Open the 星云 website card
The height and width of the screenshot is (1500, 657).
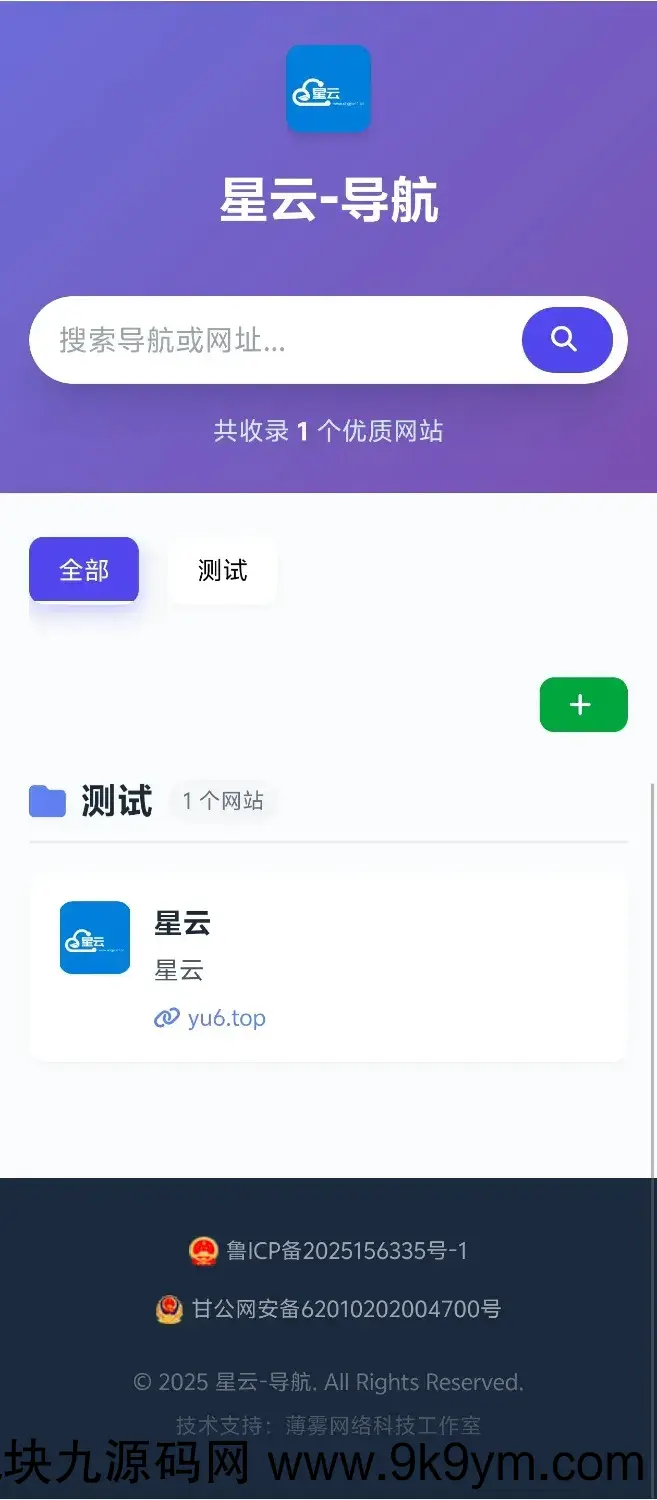coord(328,966)
